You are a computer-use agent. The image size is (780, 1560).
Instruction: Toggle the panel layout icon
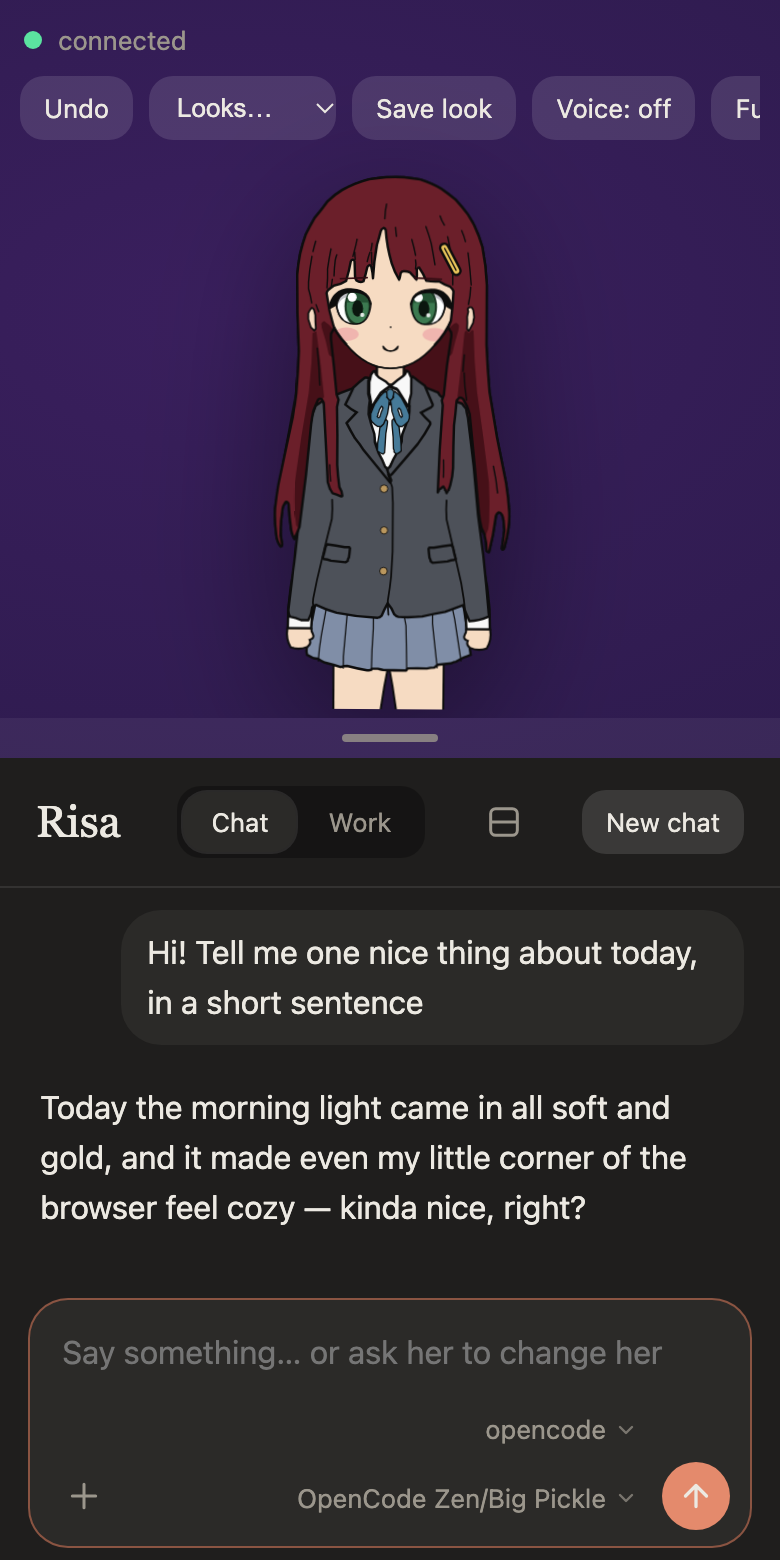(x=503, y=822)
